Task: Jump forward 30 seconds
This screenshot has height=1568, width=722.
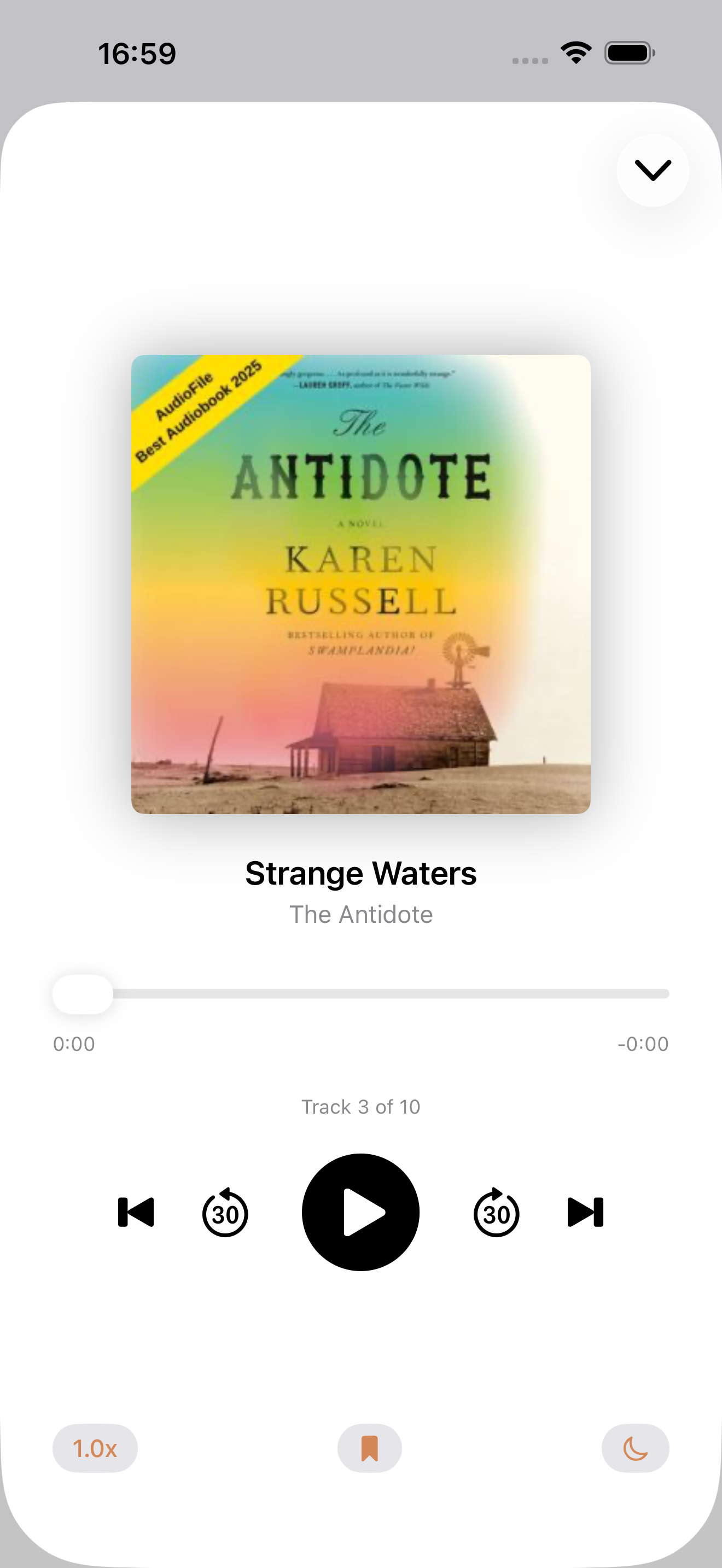Action: pos(496,1213)
